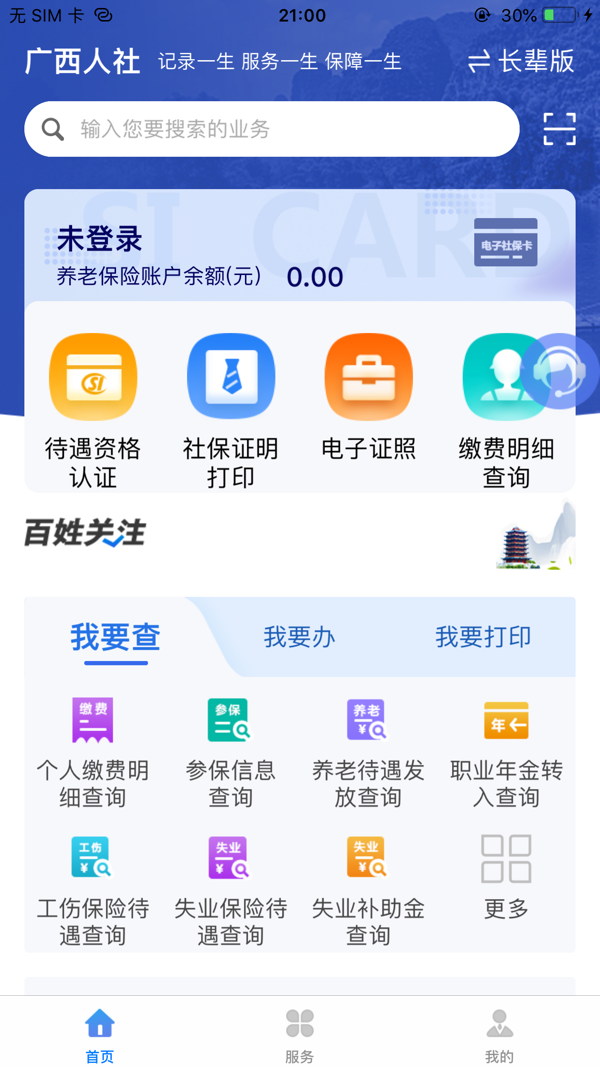Switch to 长辈版 elder mode
This screenshot has height=1067, width=600.
(x=521, y=61)
